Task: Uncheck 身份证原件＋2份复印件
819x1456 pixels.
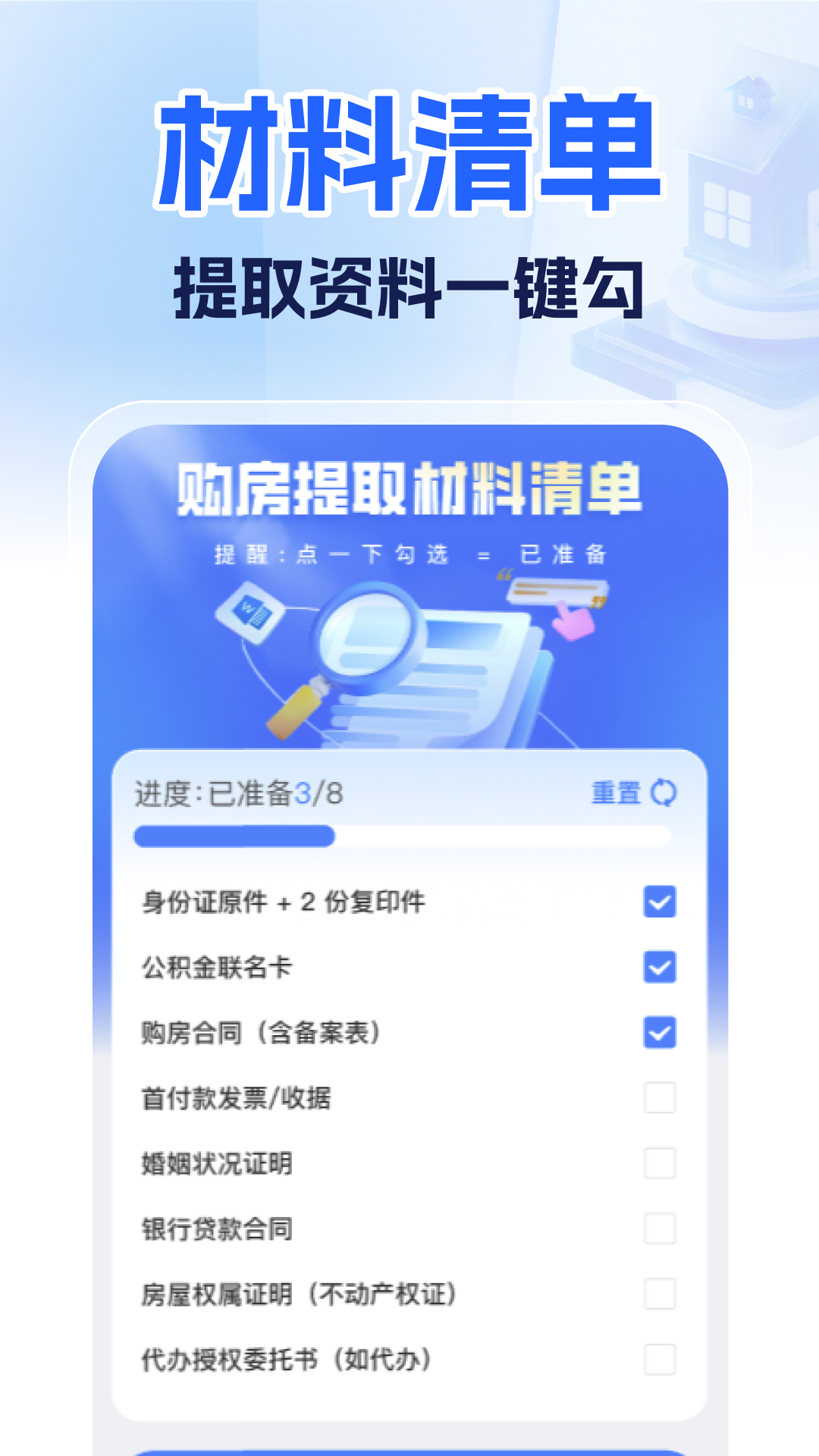Action: pyautogui.click(x=659, y=902)
